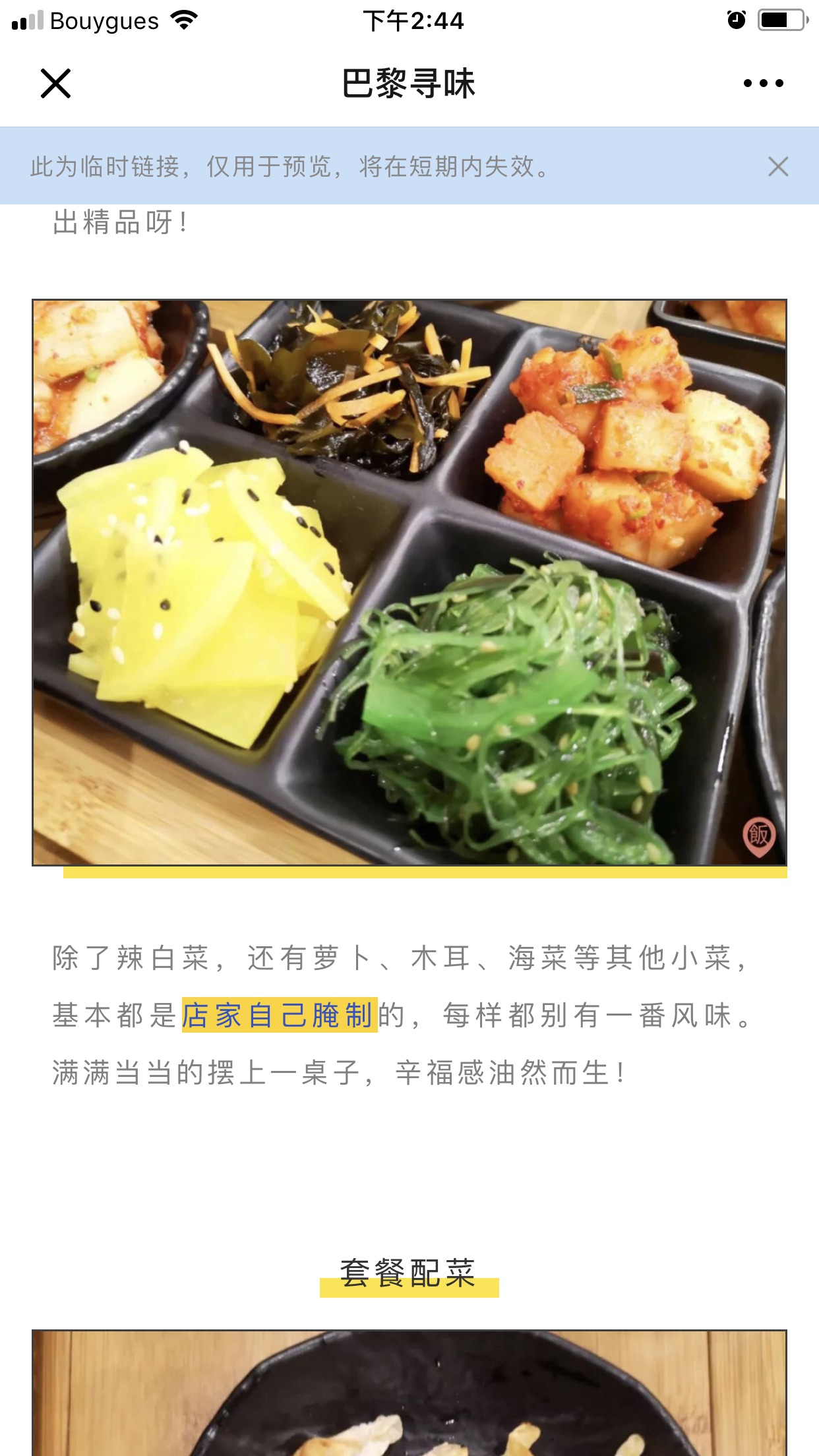Open the side dishes tray photo

409,582
